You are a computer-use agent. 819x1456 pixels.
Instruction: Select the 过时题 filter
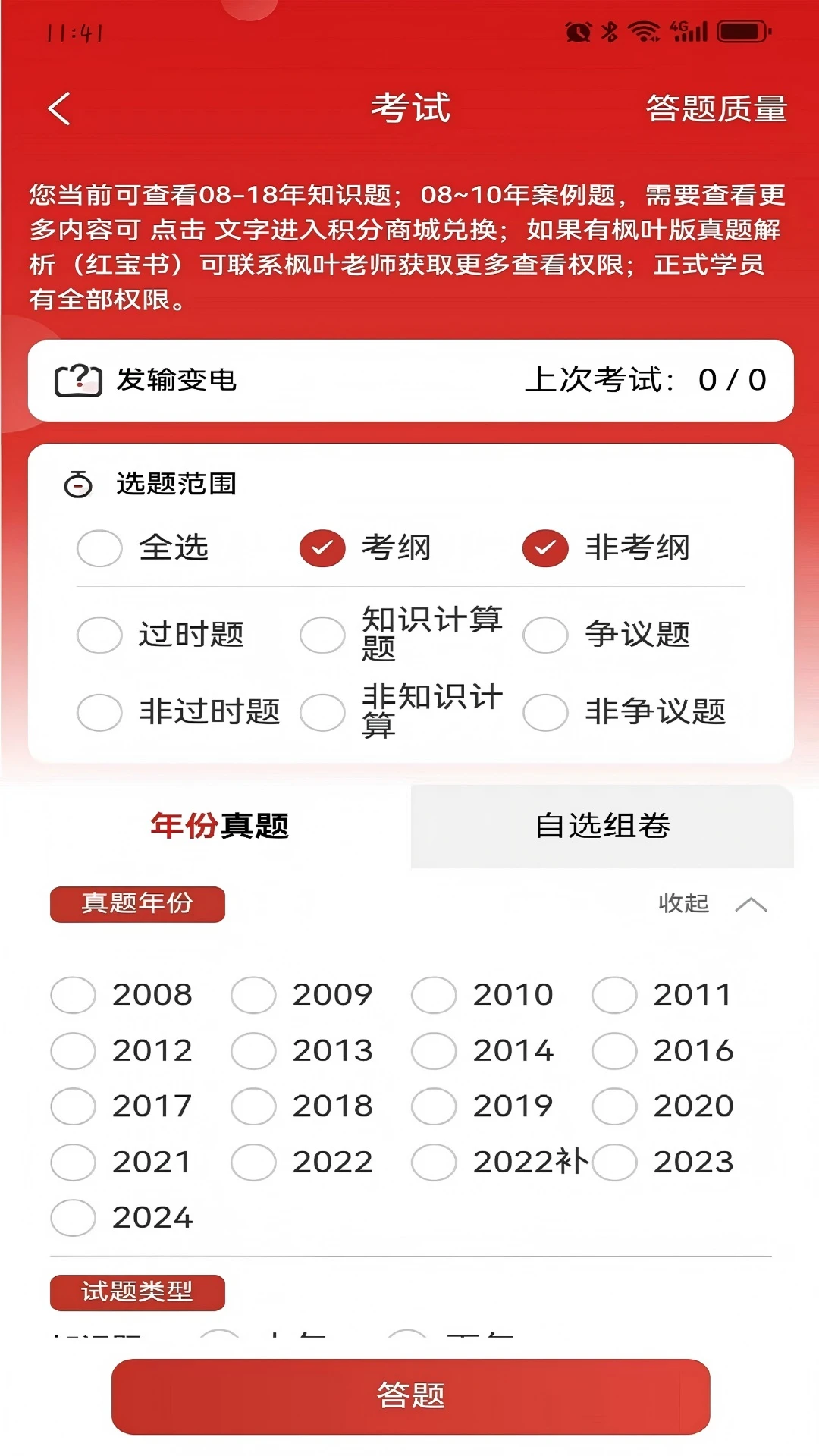(100, 635)
